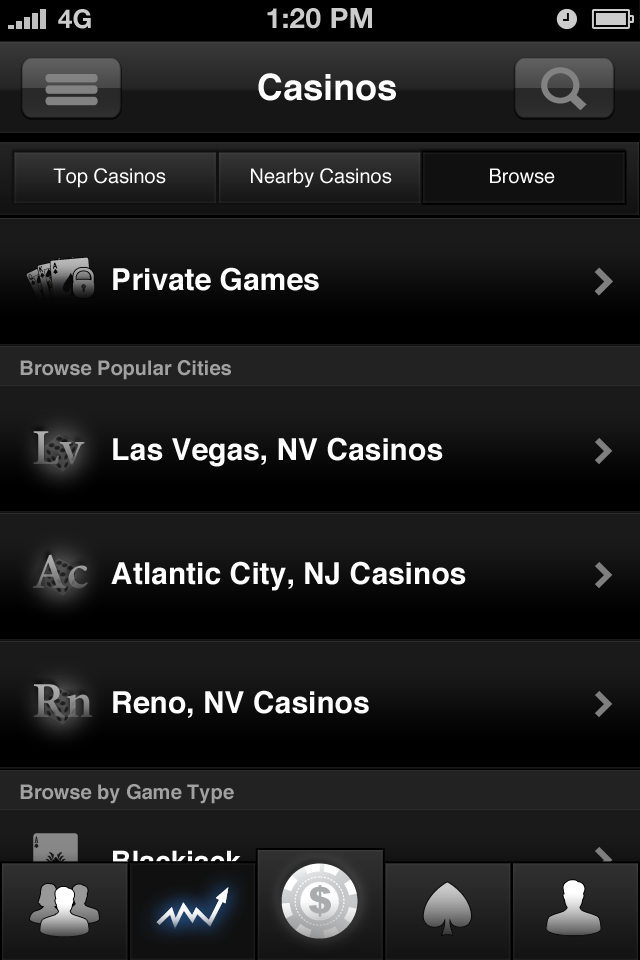Image resolution: width=640 pixels, height=960 pixels.
Task: Open the spade card tab
Action: click(x=448, y=910)
